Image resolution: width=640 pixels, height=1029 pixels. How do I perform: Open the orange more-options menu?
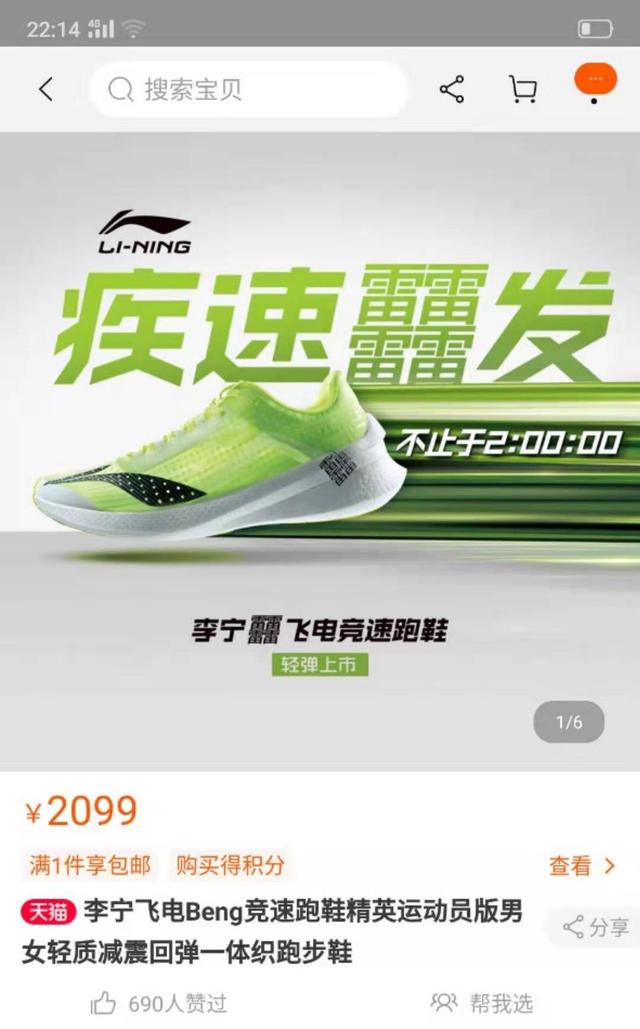594,80
